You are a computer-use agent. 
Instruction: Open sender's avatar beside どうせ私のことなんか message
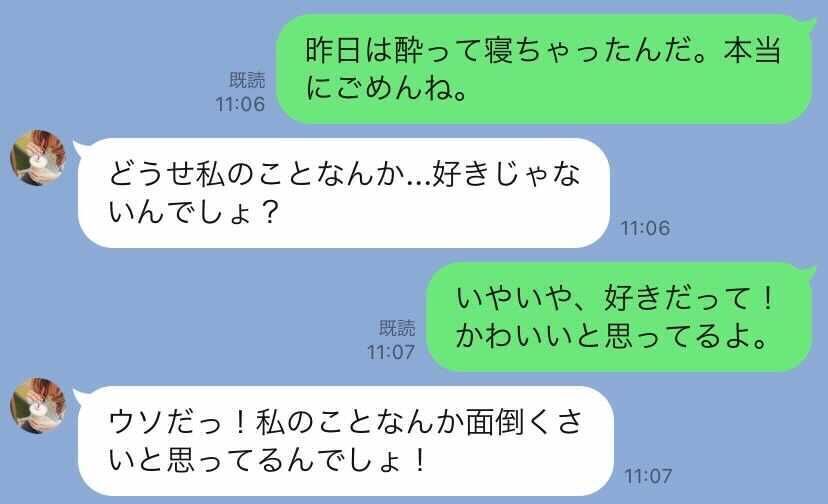(37, 157)
